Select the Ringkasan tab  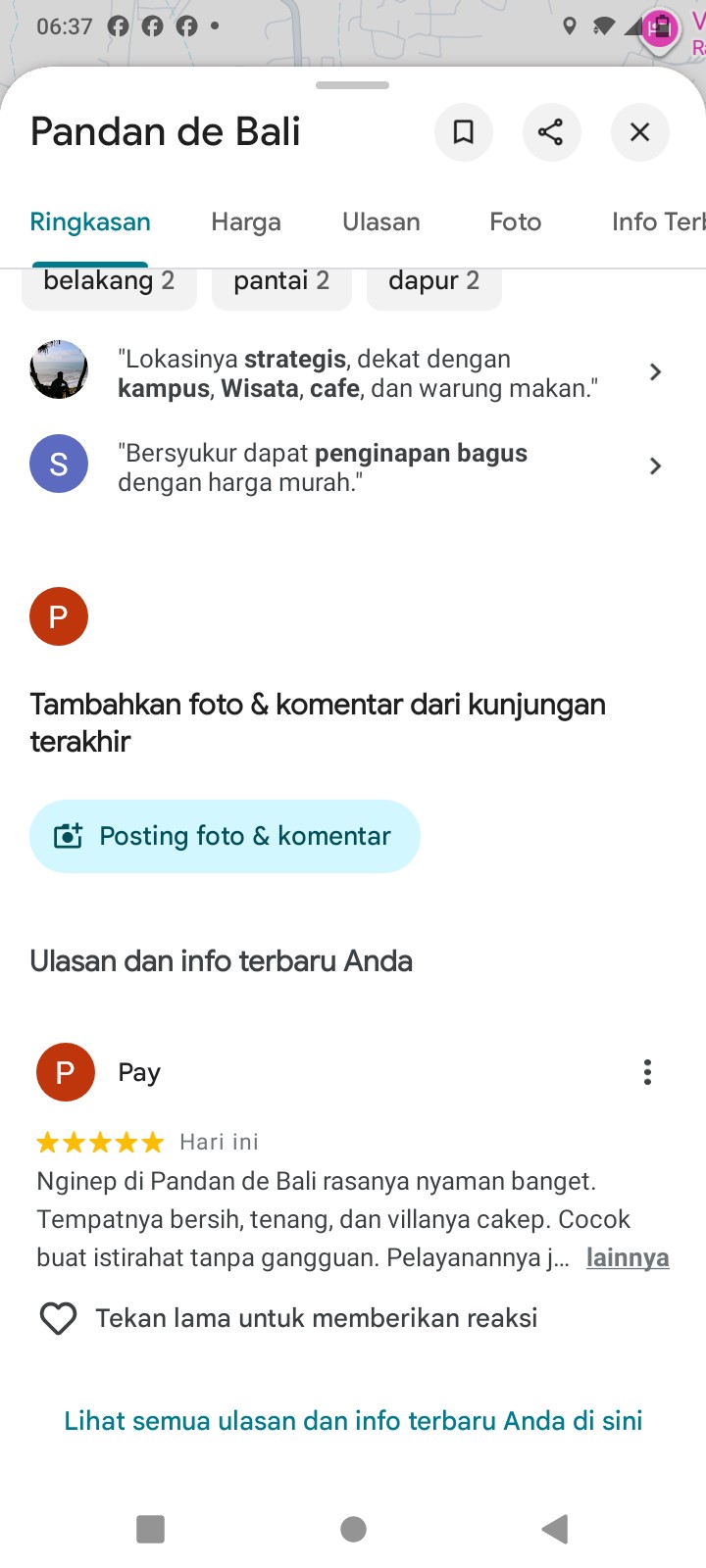coord(90,222)
